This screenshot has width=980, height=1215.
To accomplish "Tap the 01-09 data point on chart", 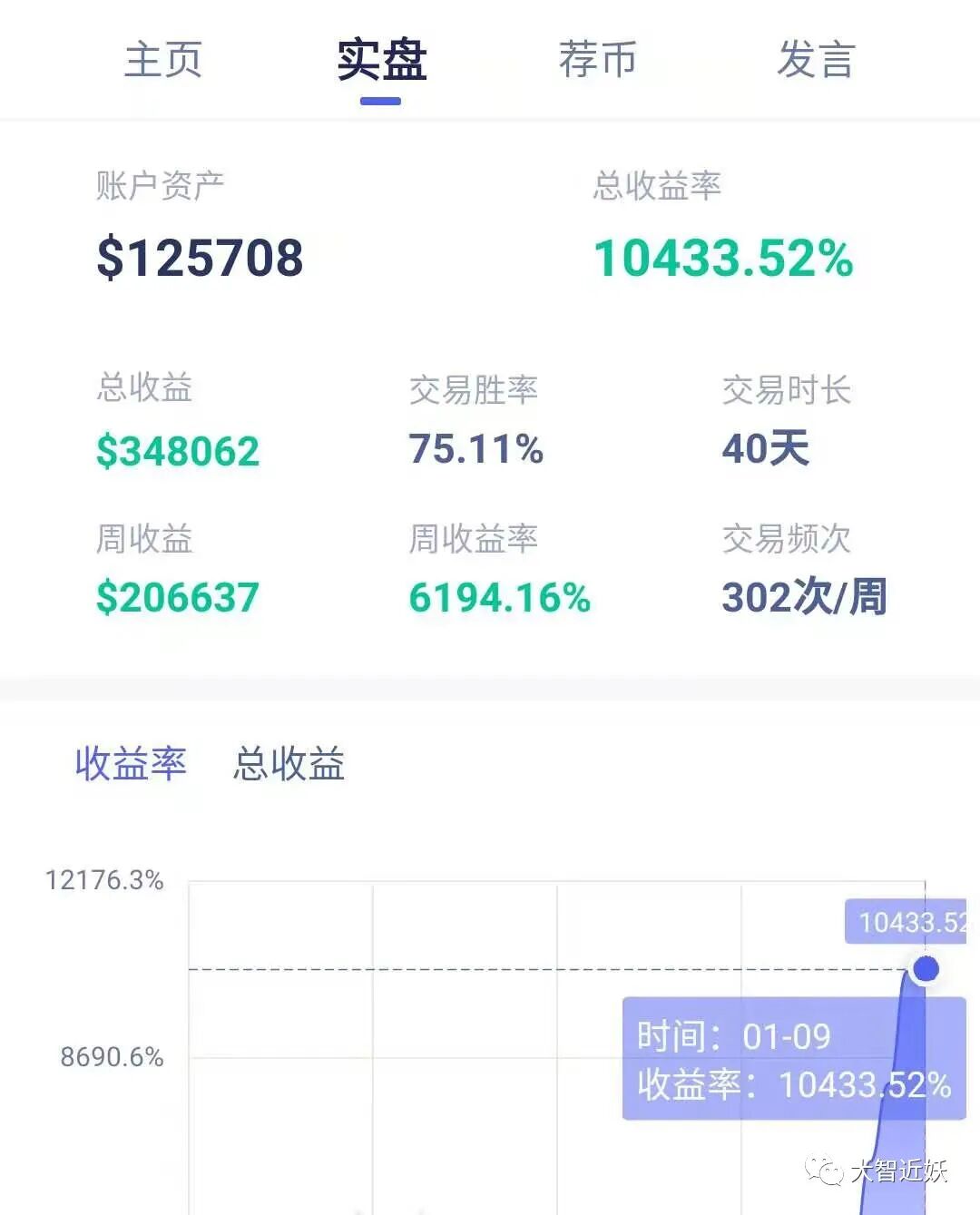I will [x=926, y=969].
